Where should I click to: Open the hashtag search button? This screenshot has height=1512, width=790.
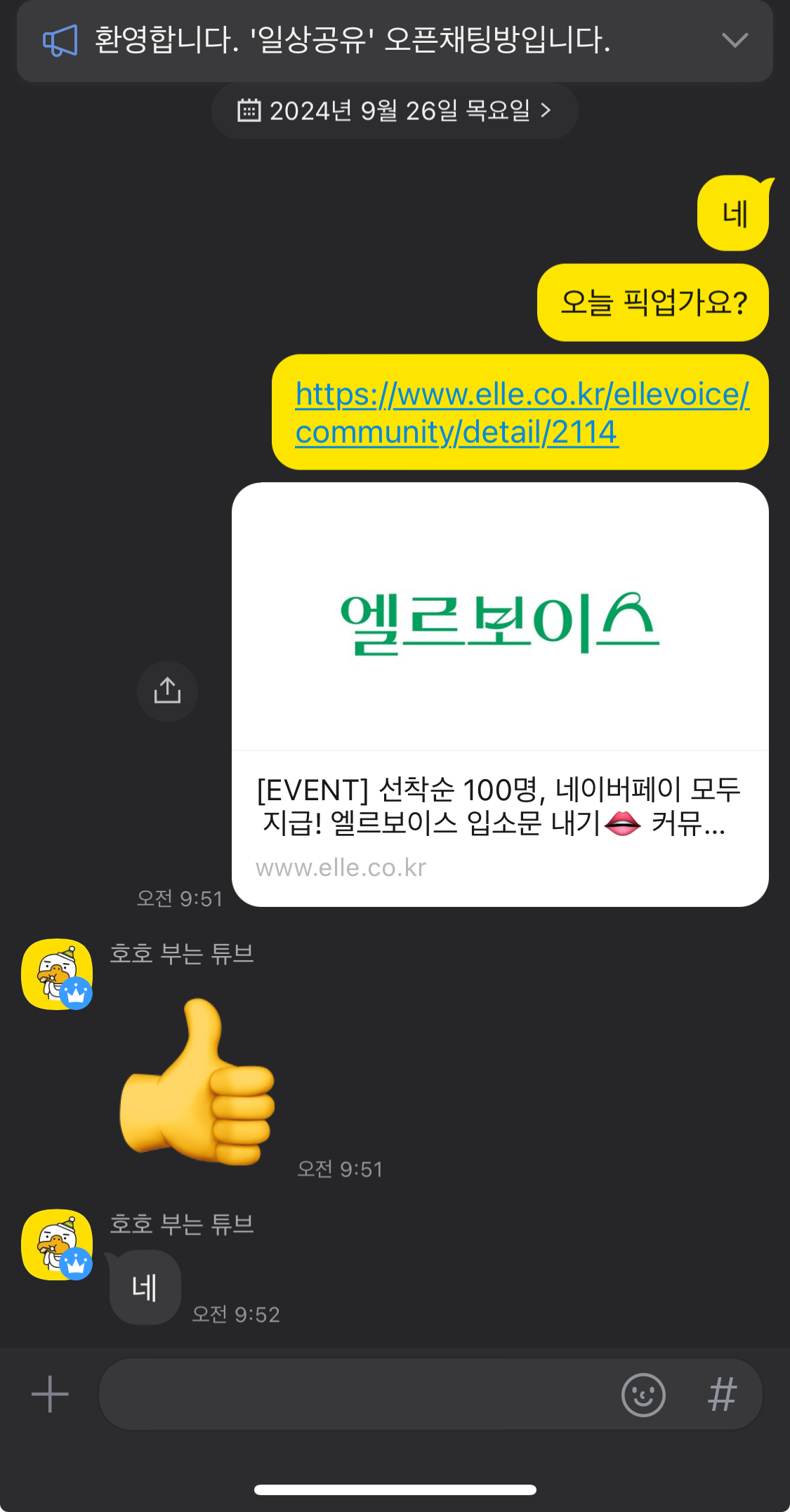[x=722, y=1394]
